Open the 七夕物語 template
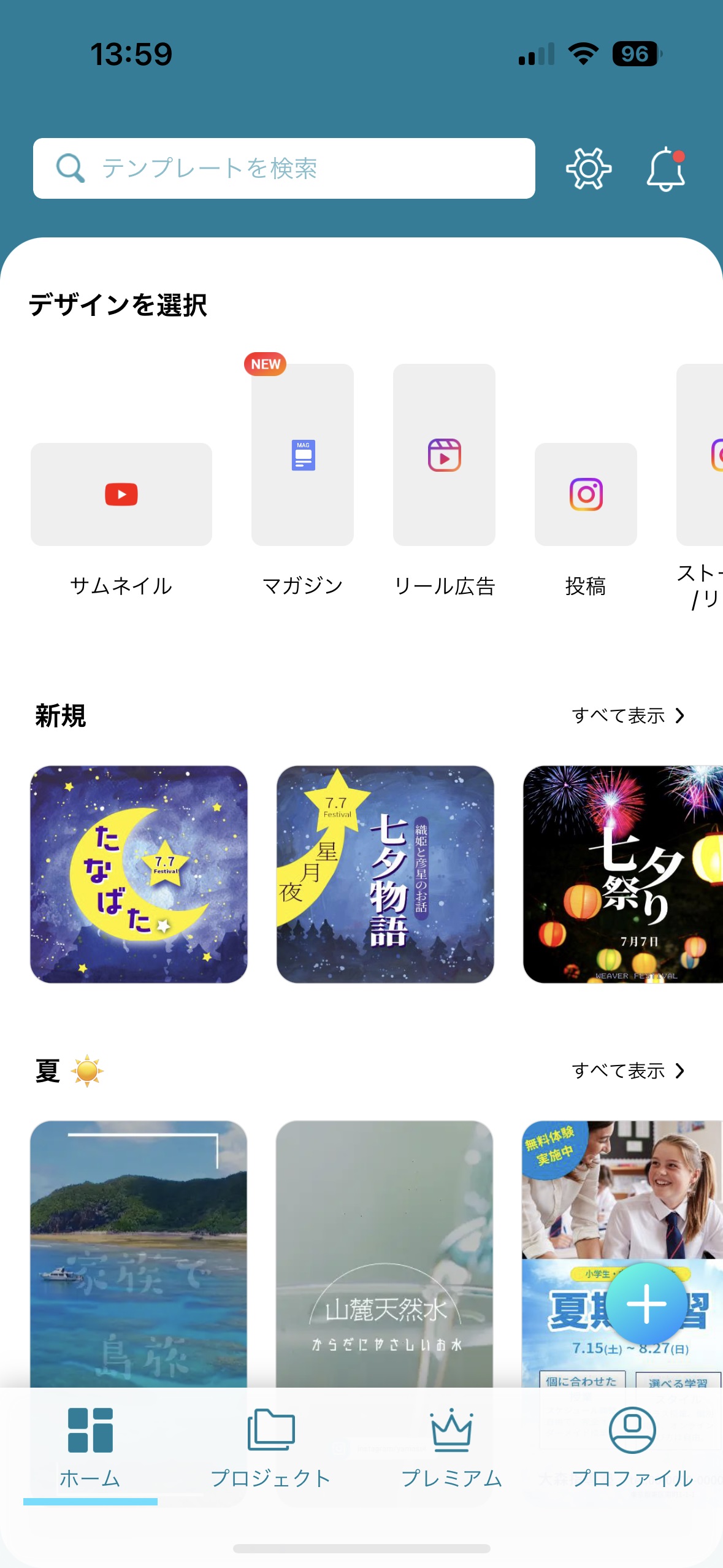723x1568 pixels. (x=385, y=874)
